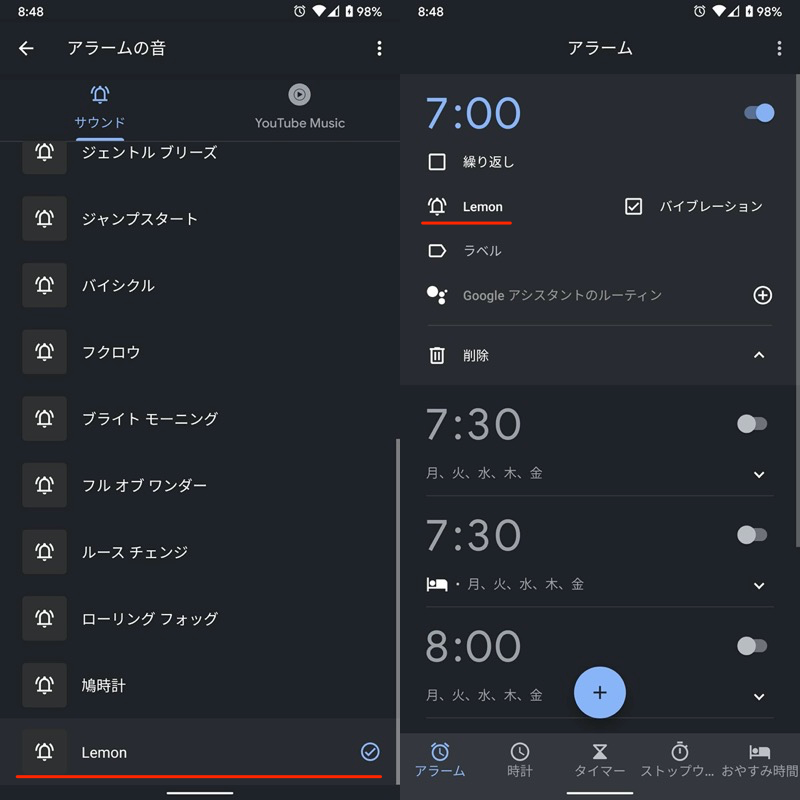The width and height of the screenshot is (800, 800).
Task: Select the 鳩時計 sound
Action: pos(104,686)
